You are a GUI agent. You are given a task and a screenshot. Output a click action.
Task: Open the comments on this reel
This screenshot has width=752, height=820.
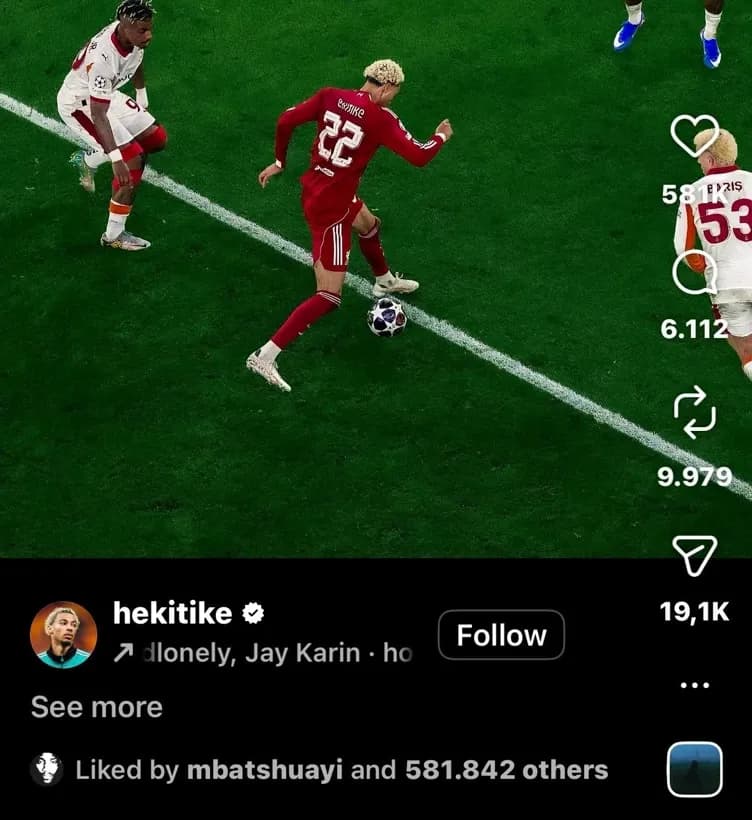coord(694,272)
